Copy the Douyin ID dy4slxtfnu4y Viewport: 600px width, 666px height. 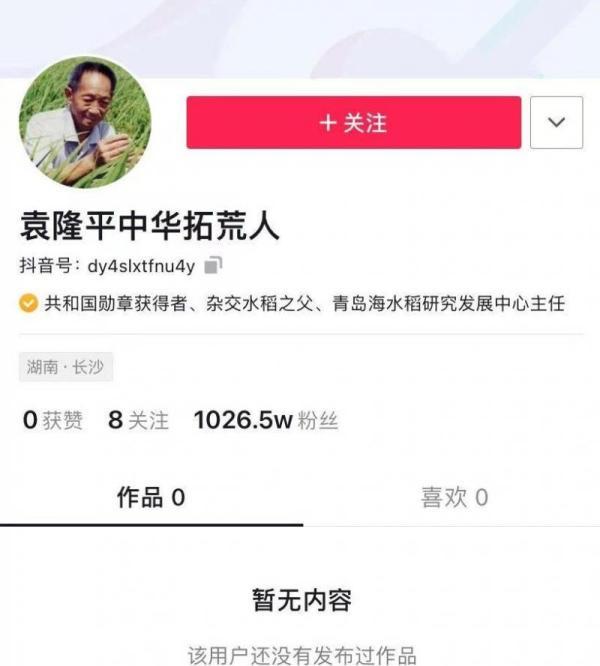click(213, 266)
